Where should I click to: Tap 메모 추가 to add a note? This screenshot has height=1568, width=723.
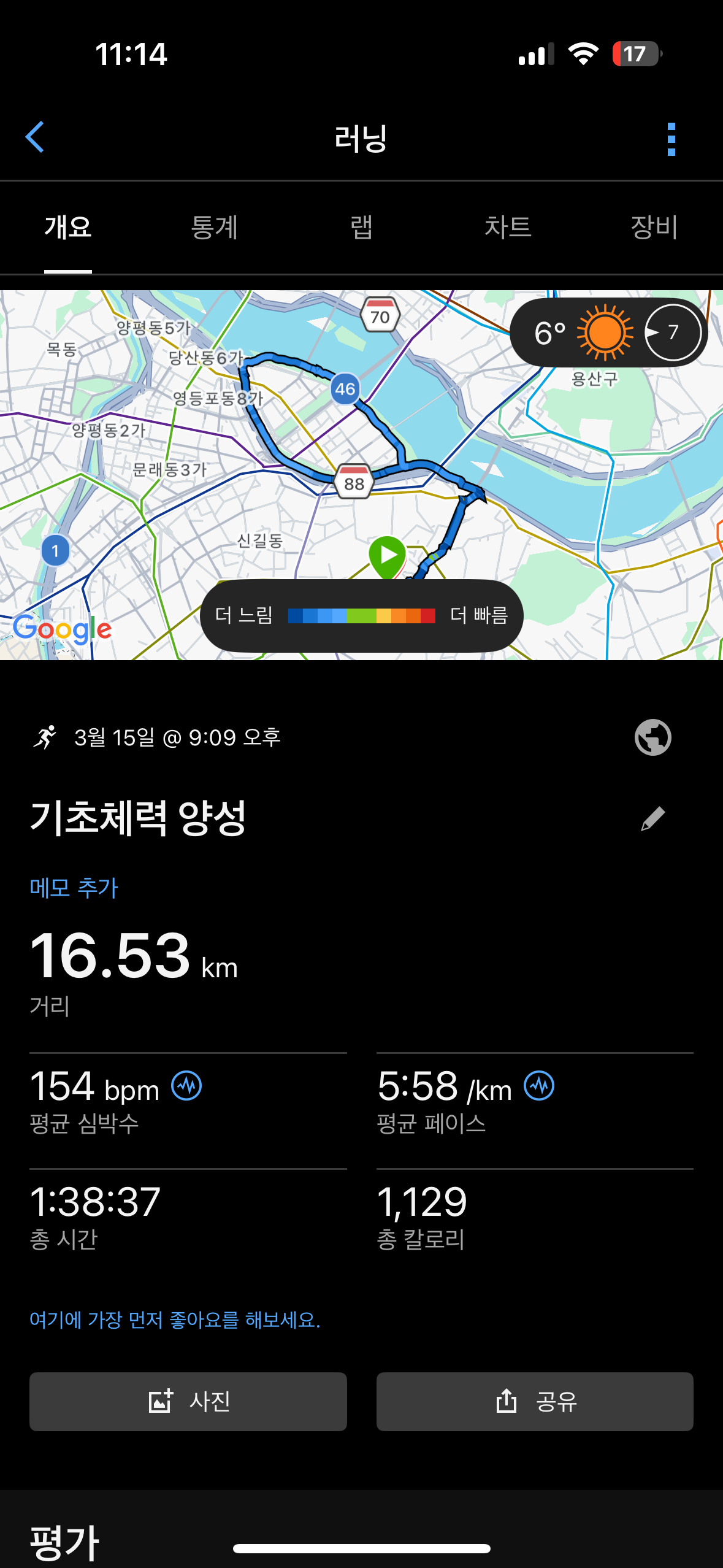pos(74,888)
